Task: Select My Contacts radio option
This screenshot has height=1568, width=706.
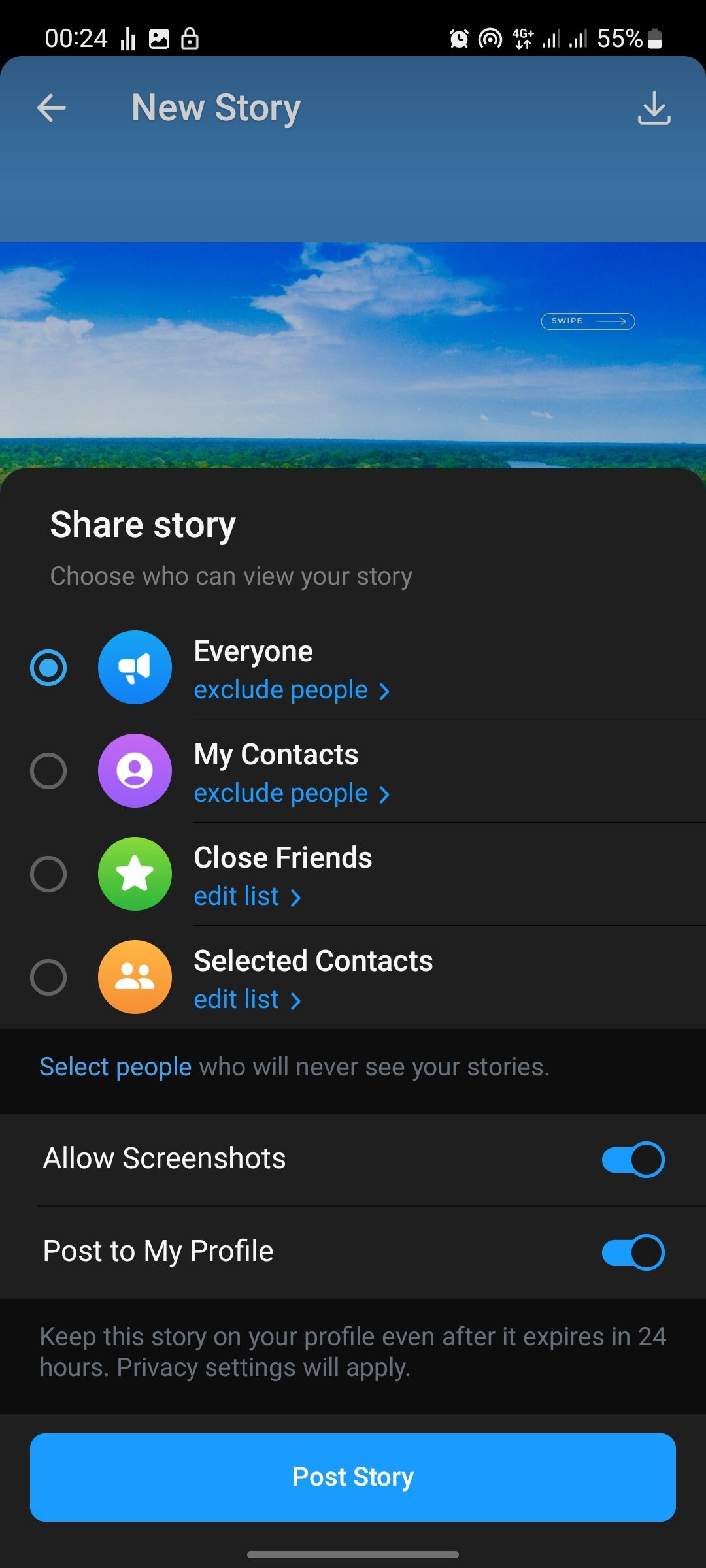Action: [48, 771]
